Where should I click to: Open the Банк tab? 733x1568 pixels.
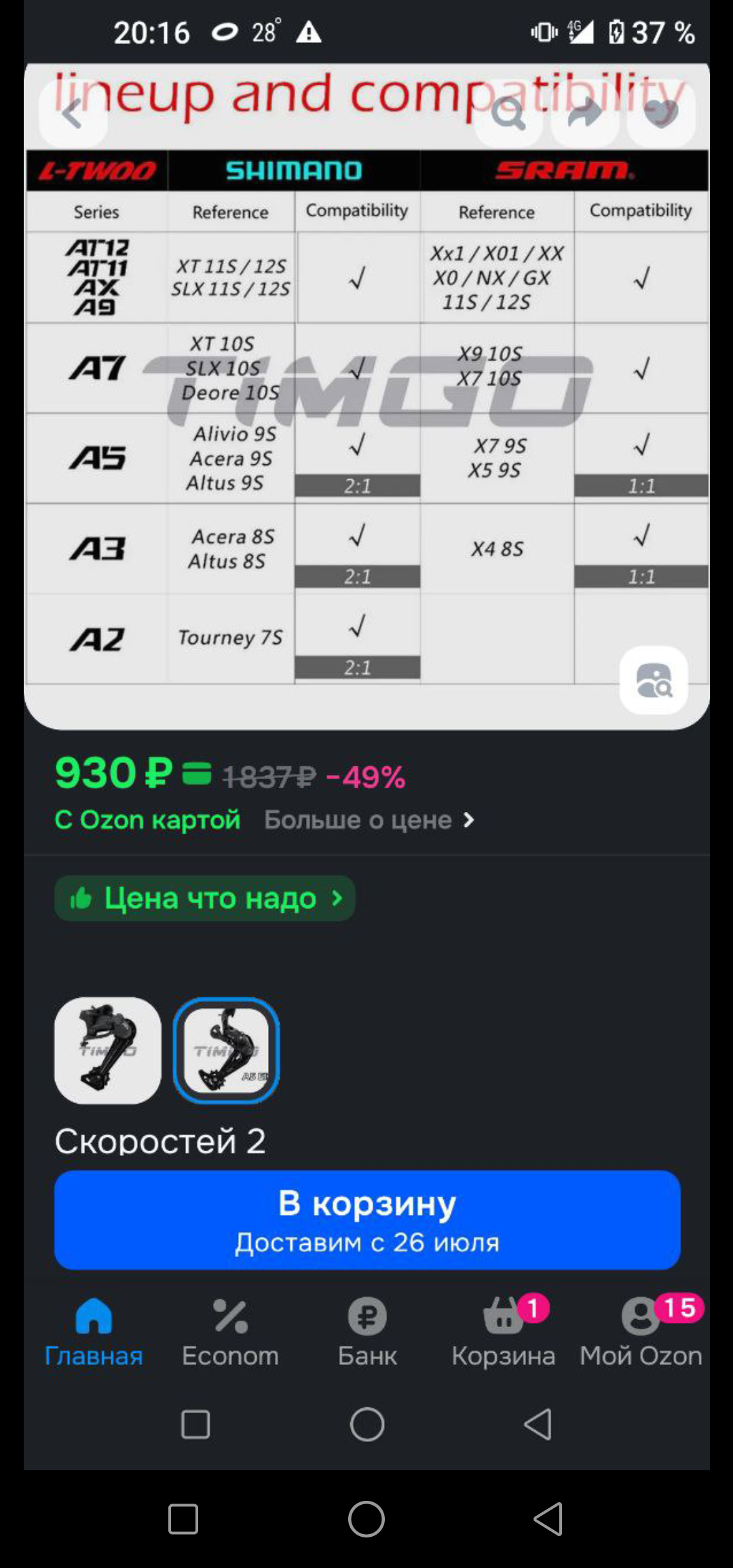point(367,1332)
